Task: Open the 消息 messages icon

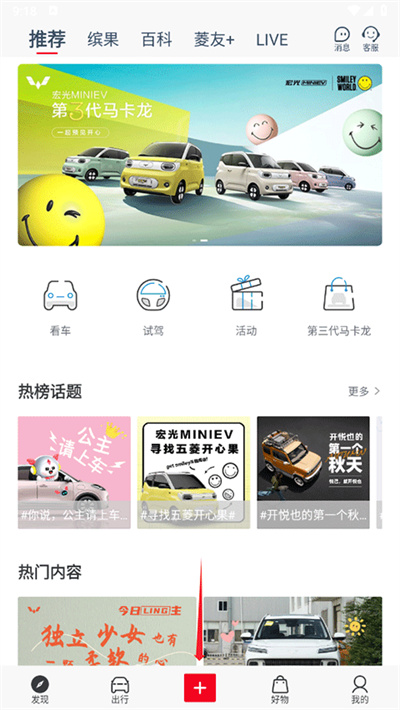Action: (x=342, y=38)
